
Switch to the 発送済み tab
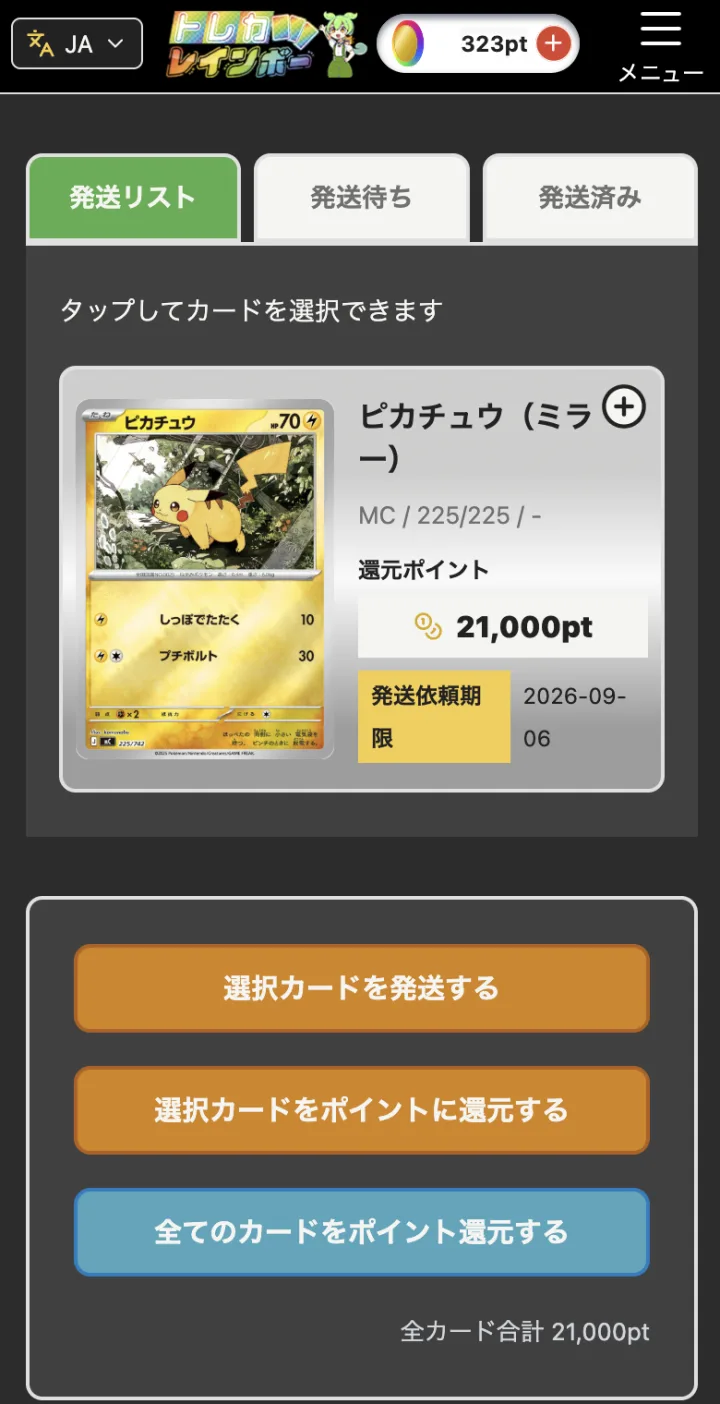(x=590, y=198)
